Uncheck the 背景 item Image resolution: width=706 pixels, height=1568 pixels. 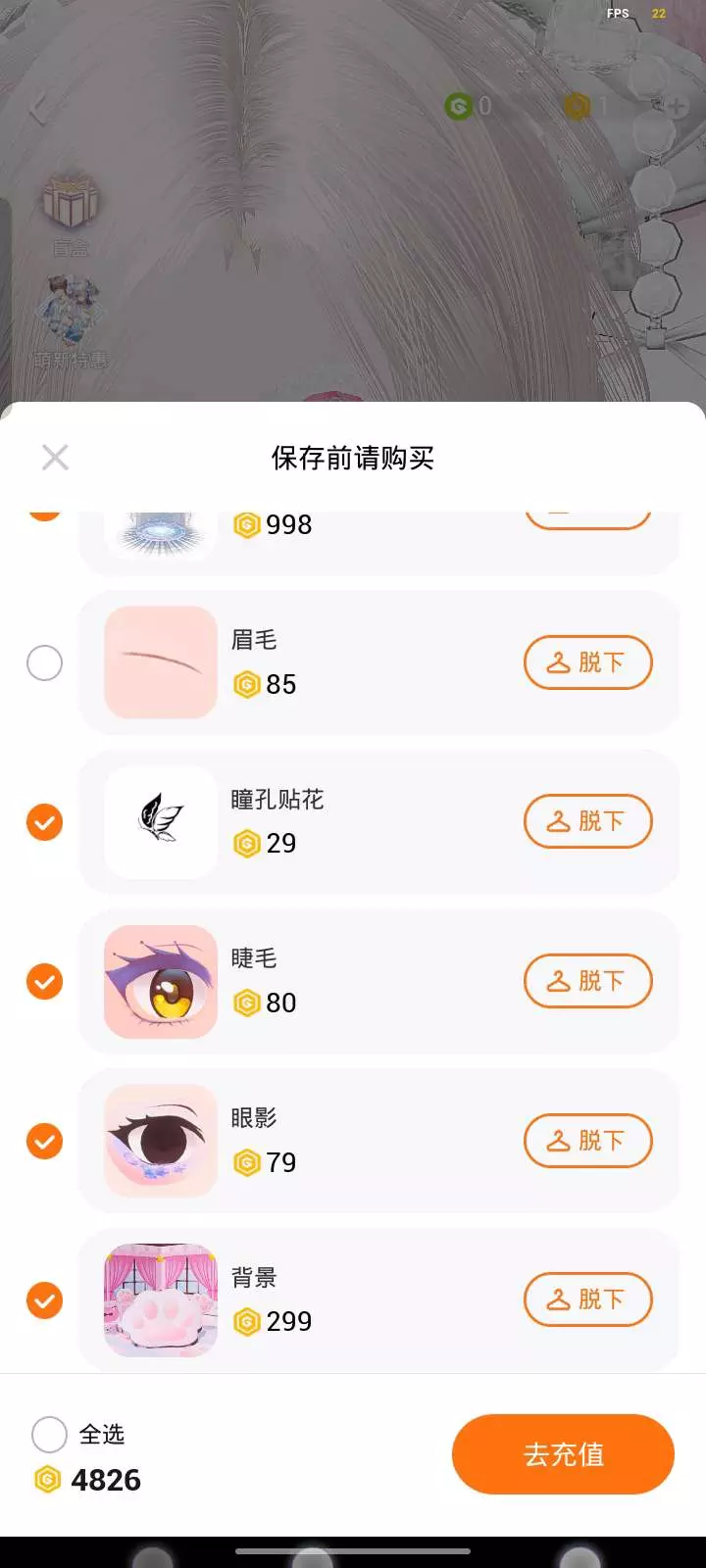pyautogui.click(x=44, y=1300)
